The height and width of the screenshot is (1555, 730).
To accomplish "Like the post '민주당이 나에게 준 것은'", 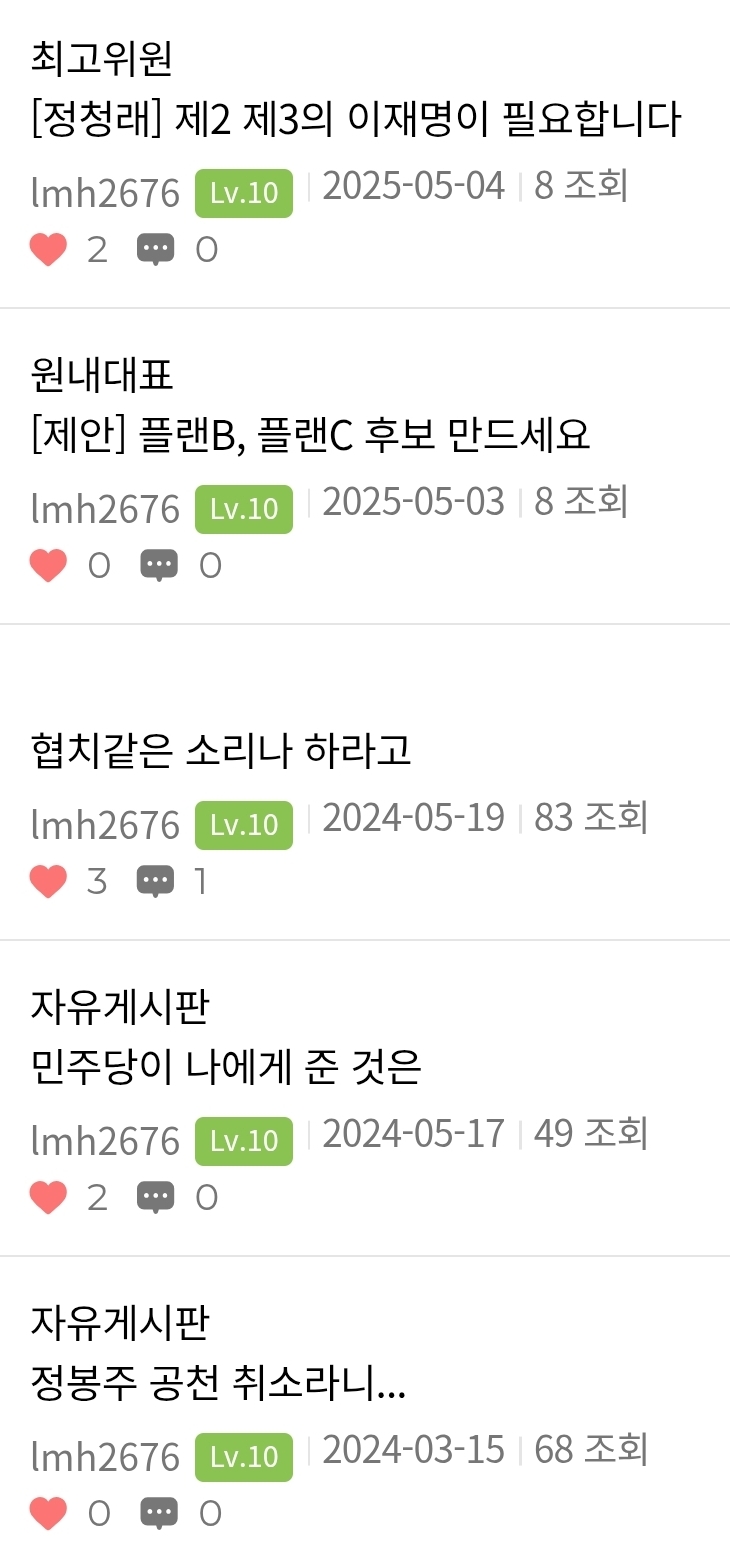I will click(48, 1197).
